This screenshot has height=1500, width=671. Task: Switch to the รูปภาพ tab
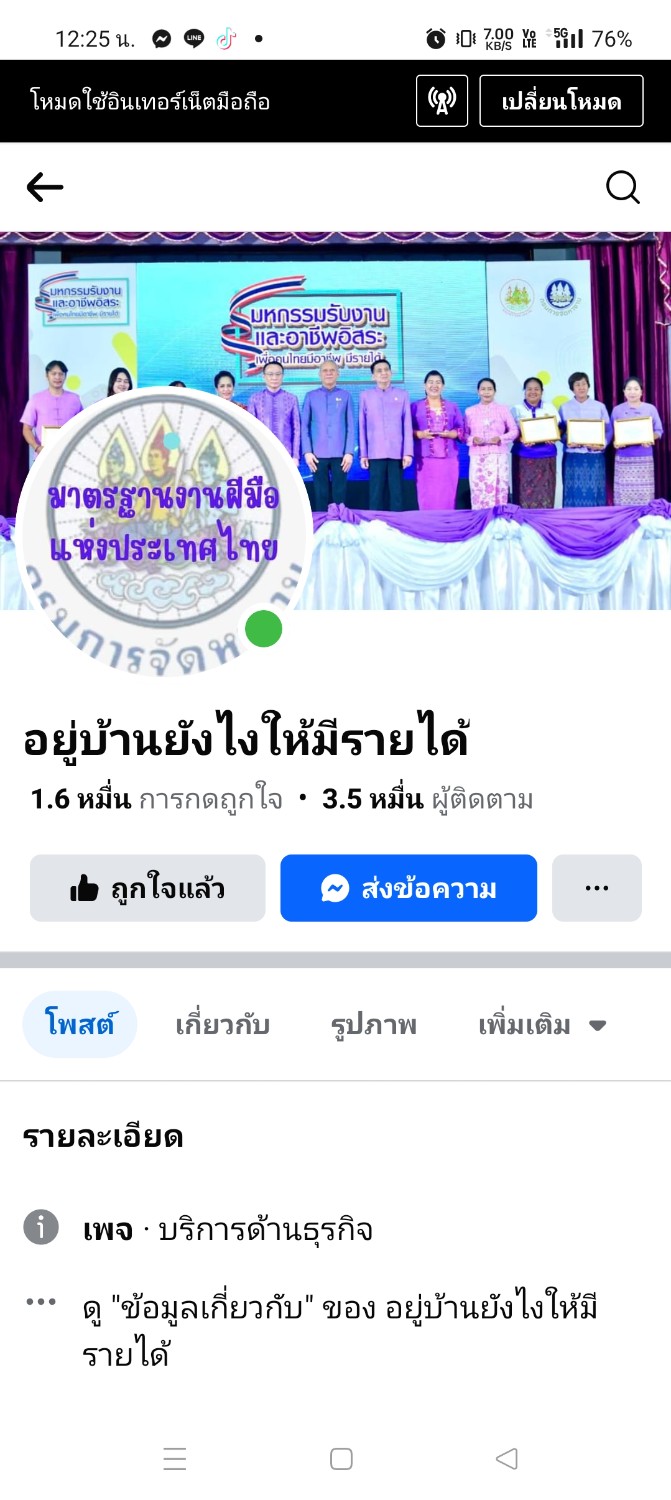click(374, 1025)
